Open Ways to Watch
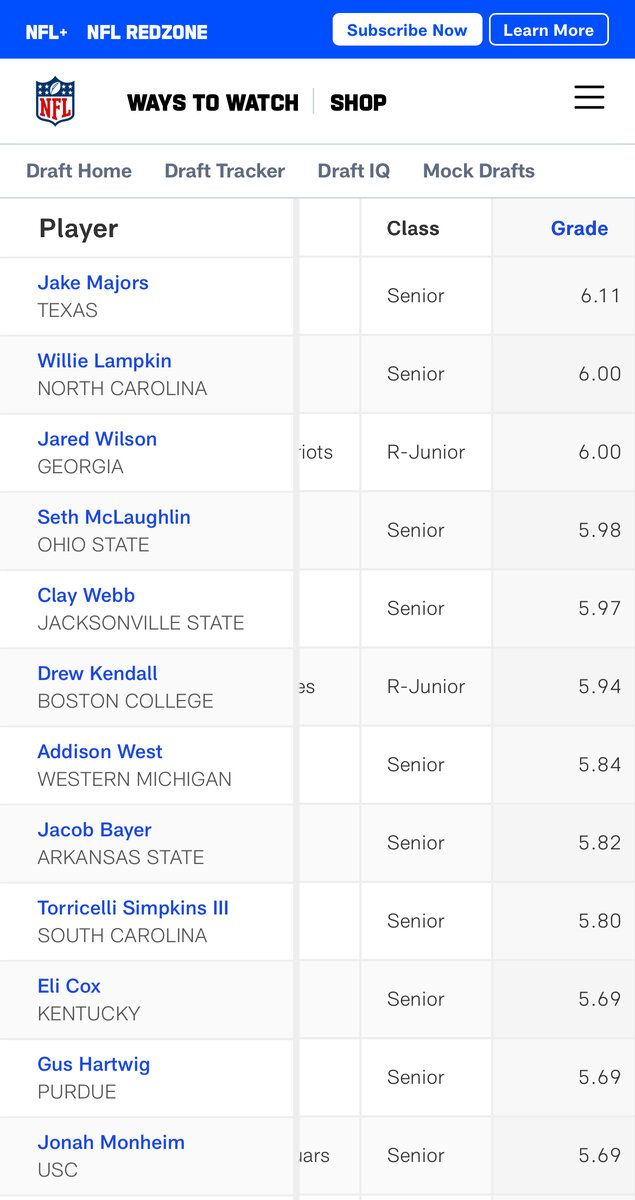 click(x=213, y=102)
